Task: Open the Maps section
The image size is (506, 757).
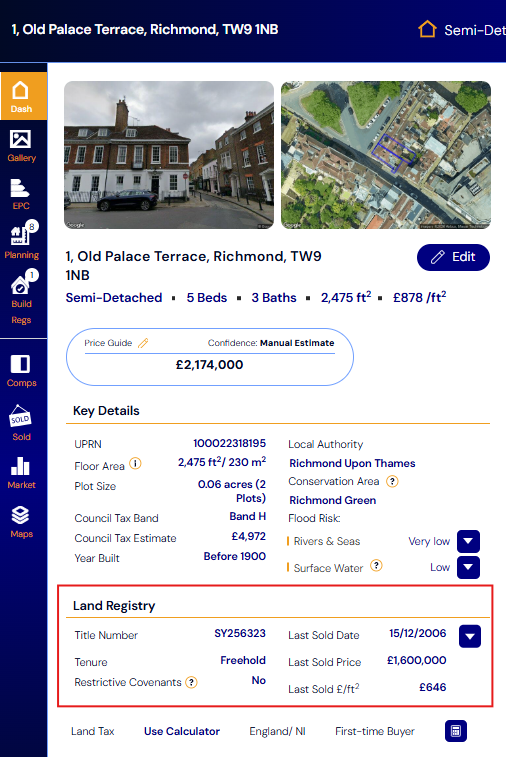Action: click(21, 522)
